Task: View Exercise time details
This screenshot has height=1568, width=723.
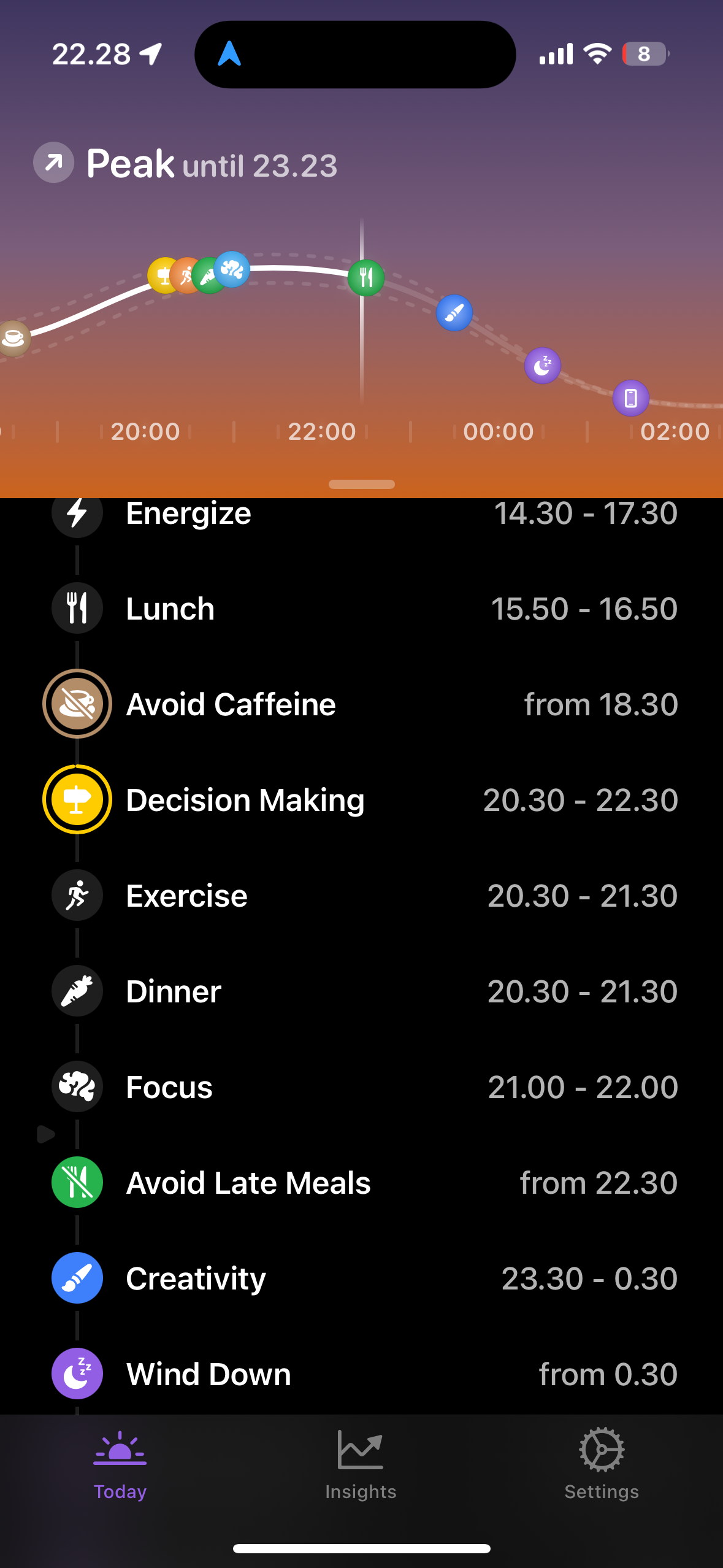Action: pos(362,896)
